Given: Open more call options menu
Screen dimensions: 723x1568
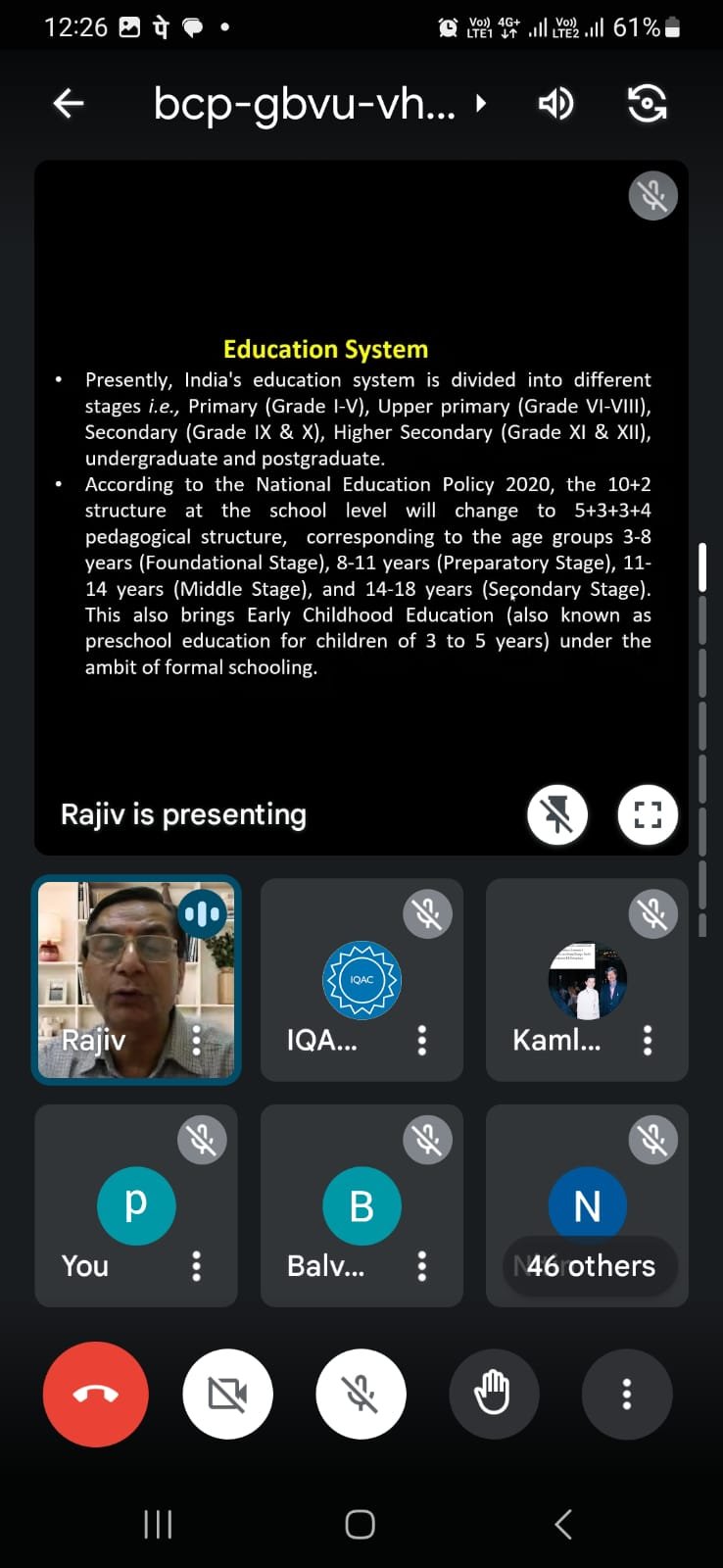Looking at the screenshot, I should pos(627,1394).
